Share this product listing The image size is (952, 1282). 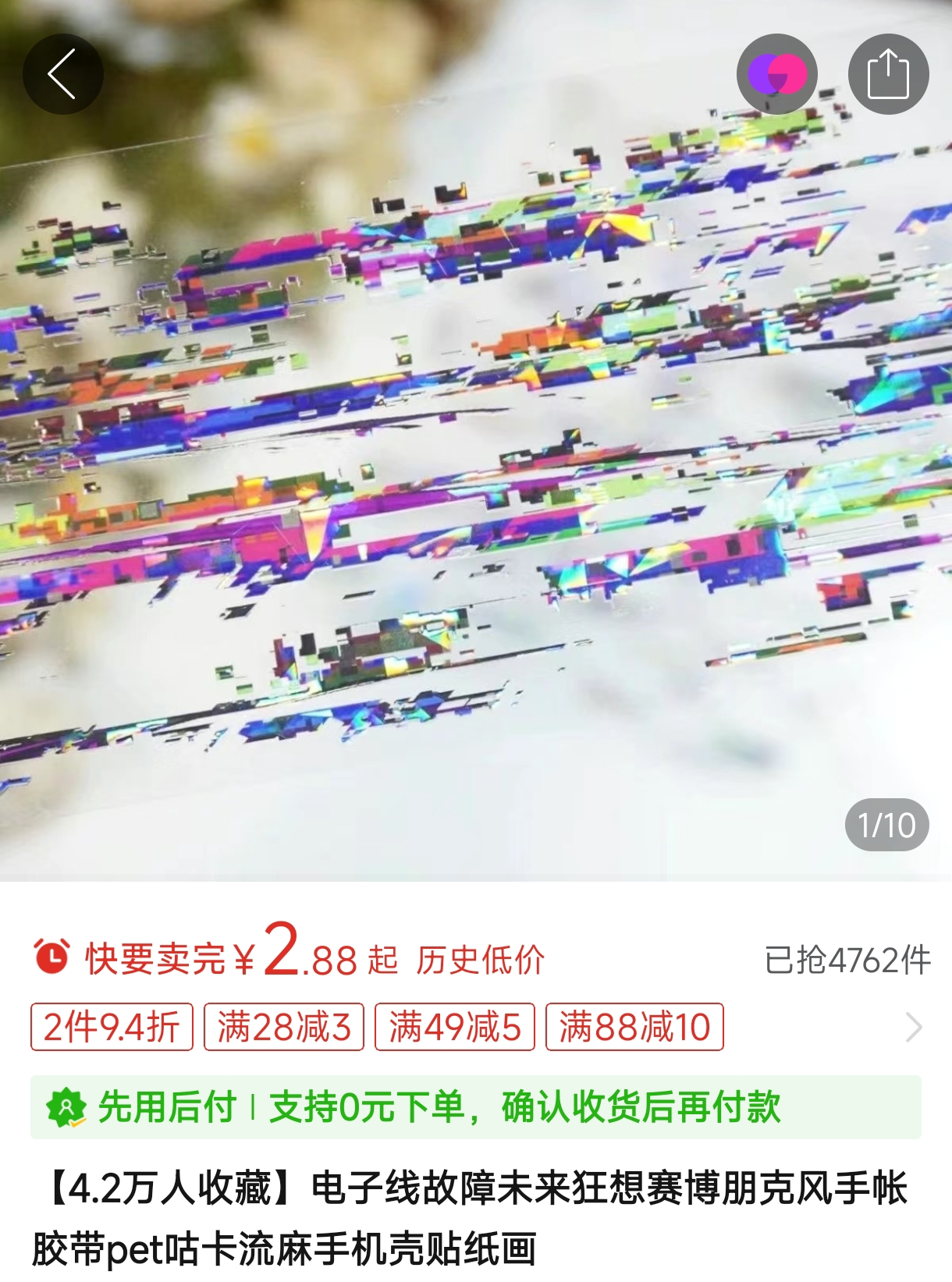click(888, 74)
